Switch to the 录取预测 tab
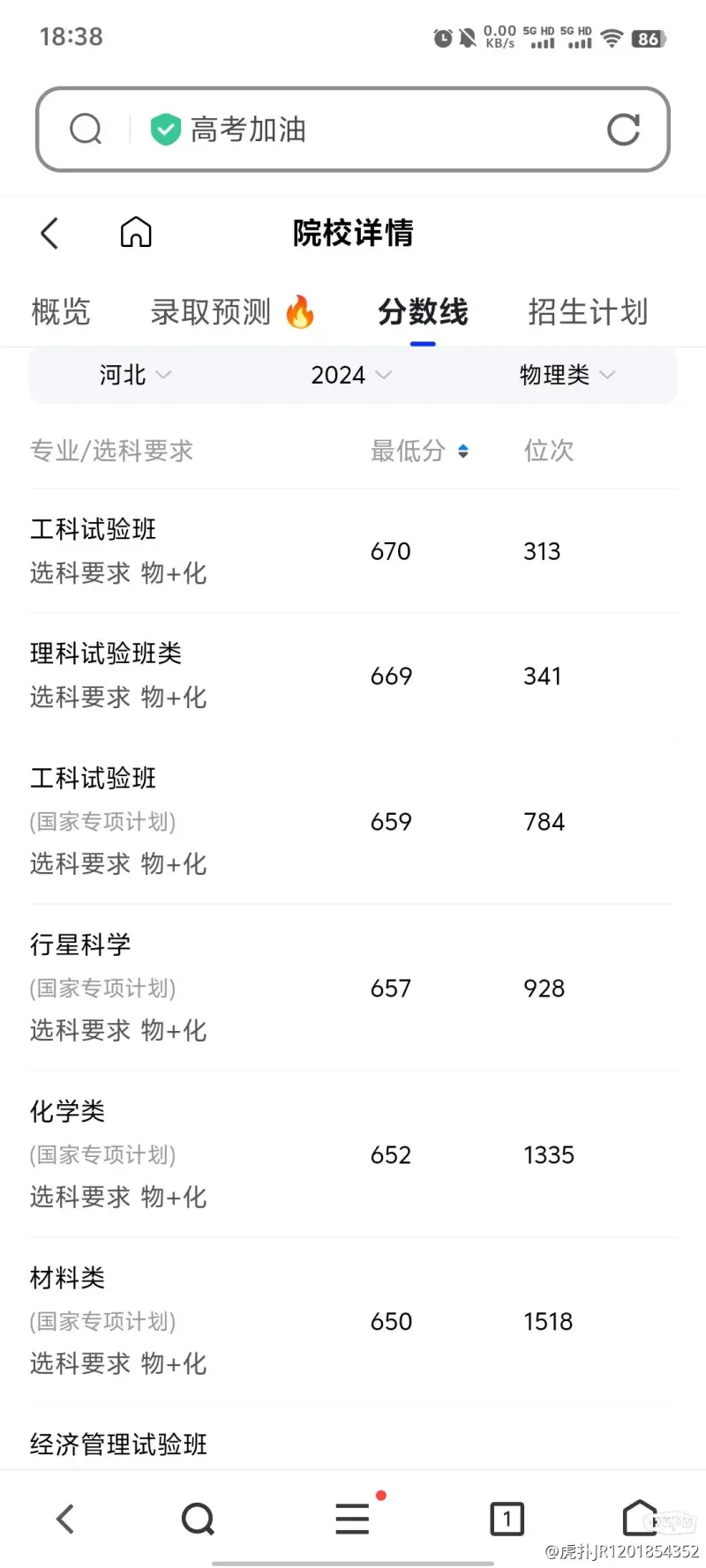The image size is (706, 1568). tap(233, 311)
